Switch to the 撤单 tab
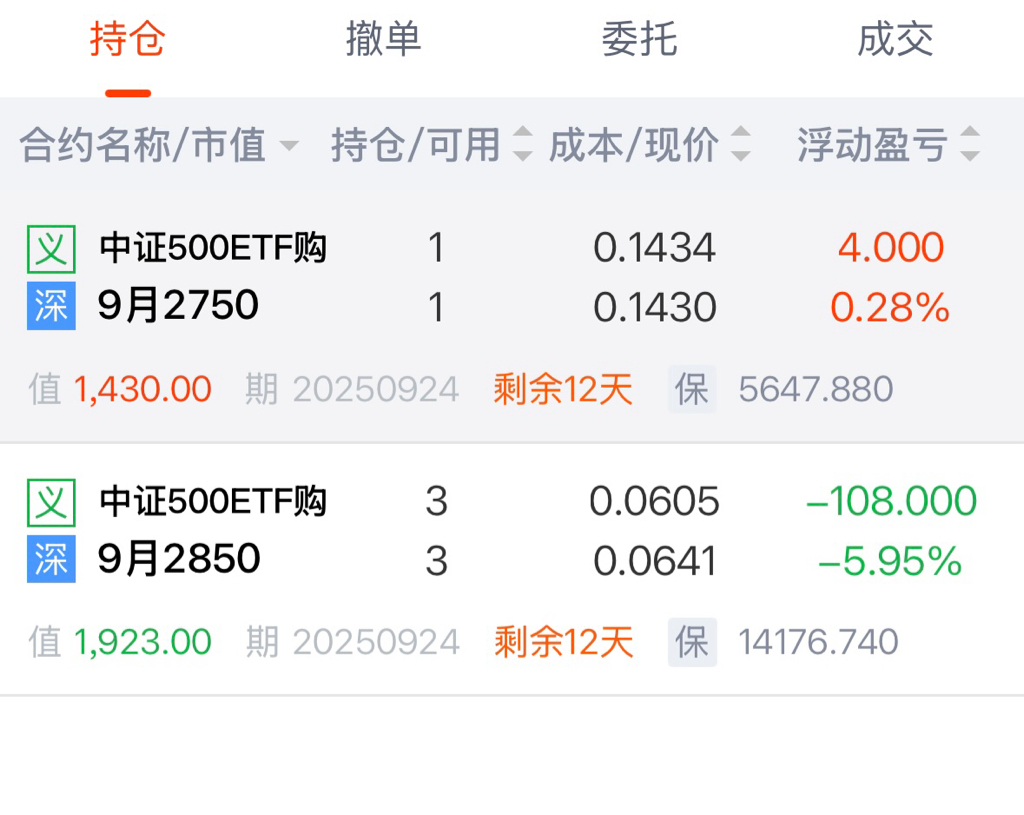Image resolution: width=1024 pixels, height=815 pixels. 384,40
